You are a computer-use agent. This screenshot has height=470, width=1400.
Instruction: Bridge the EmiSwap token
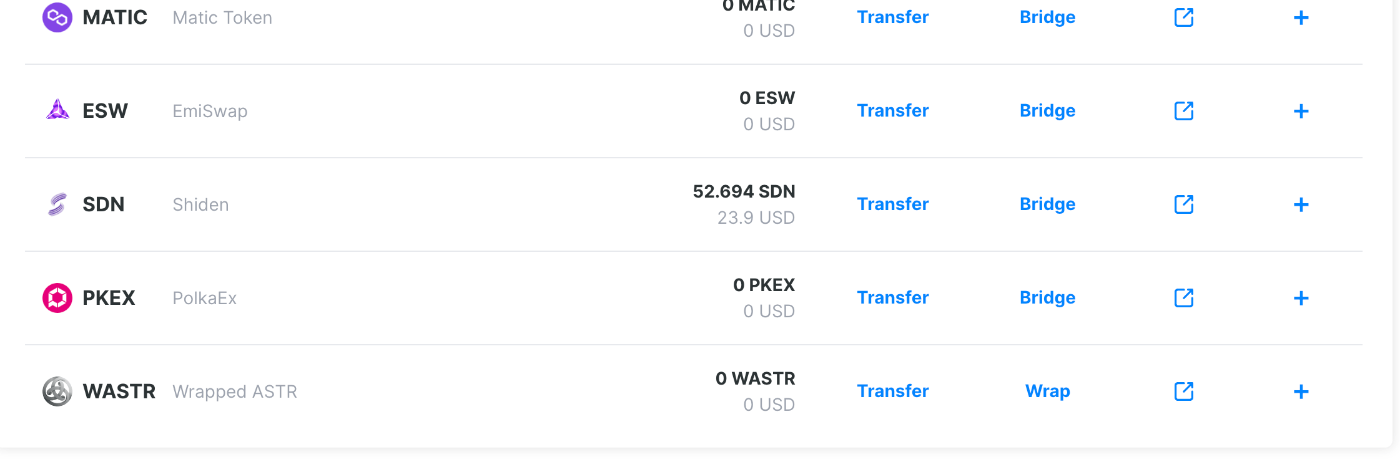point(1047,111)
